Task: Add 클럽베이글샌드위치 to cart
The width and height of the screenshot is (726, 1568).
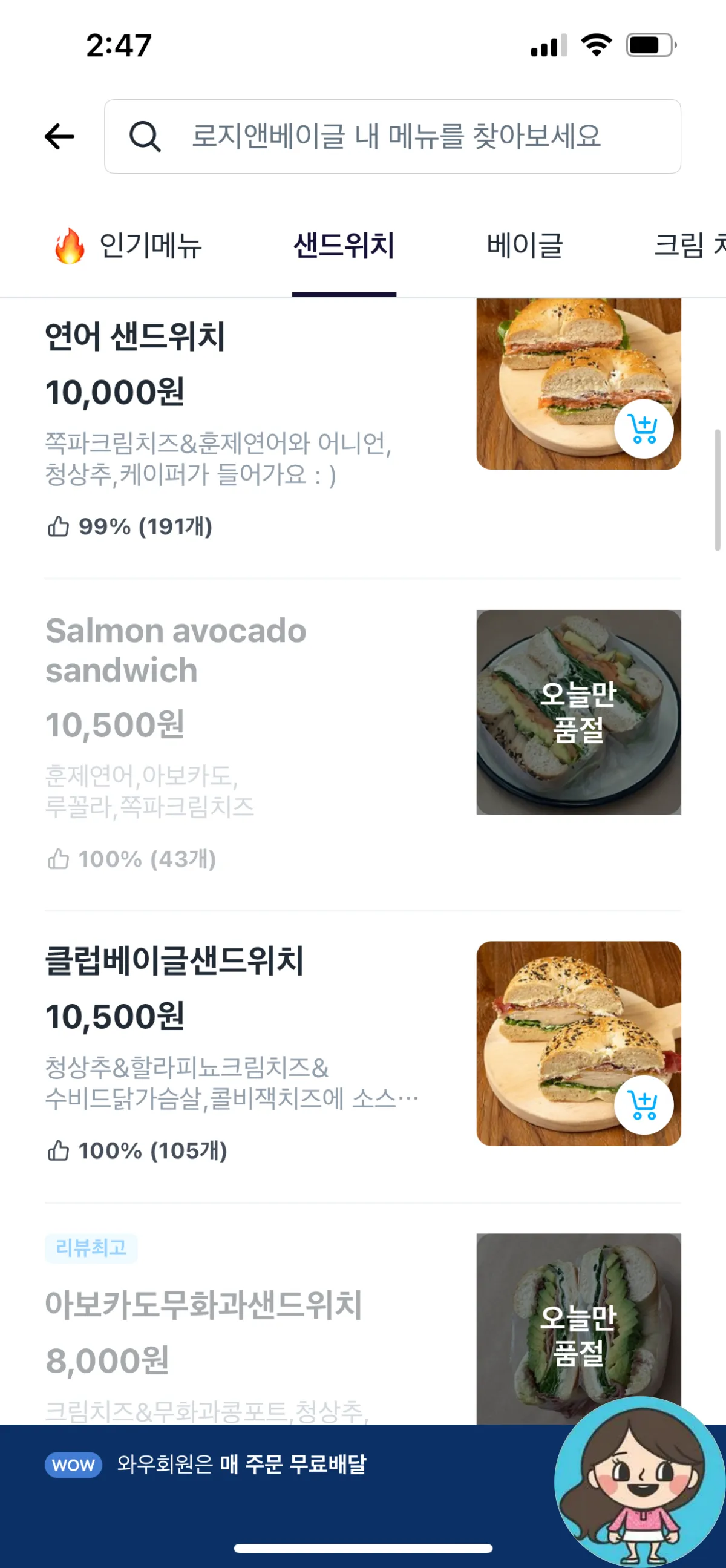Action: coord(643,1105)
